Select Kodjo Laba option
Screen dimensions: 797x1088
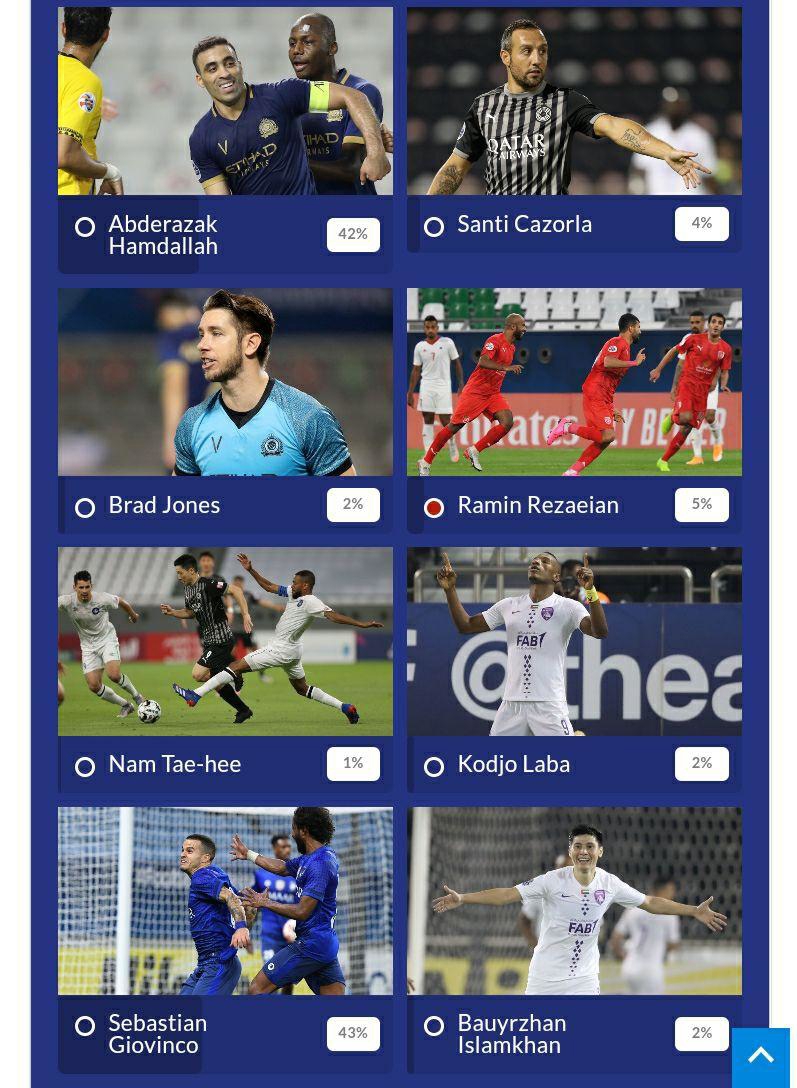pyautogui.click(x=434, y=767)
